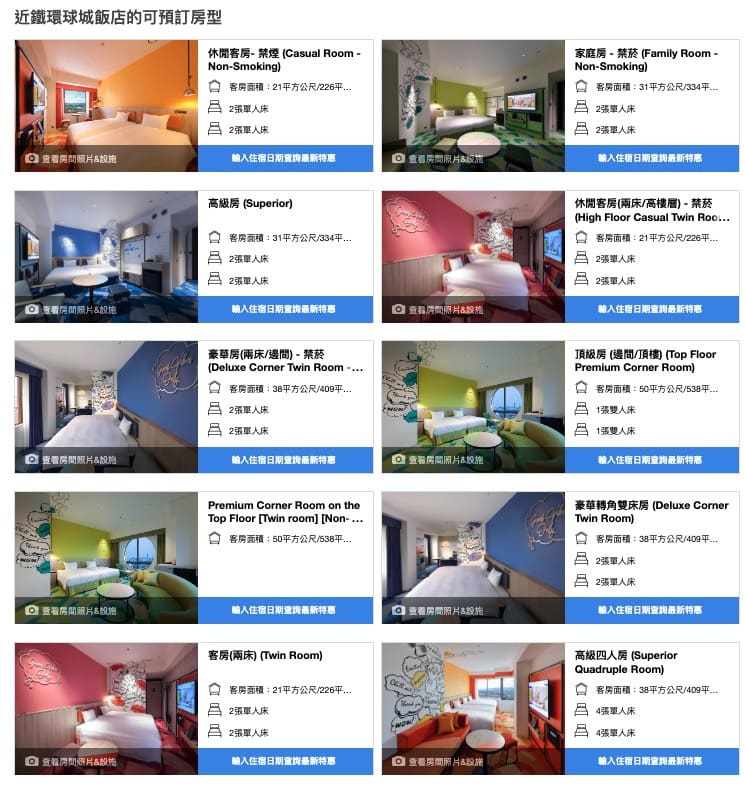Screen dimensions: 745x788
Task: Check latest deals for Twin Room 客房(兩床)
Action: point(284,762)
